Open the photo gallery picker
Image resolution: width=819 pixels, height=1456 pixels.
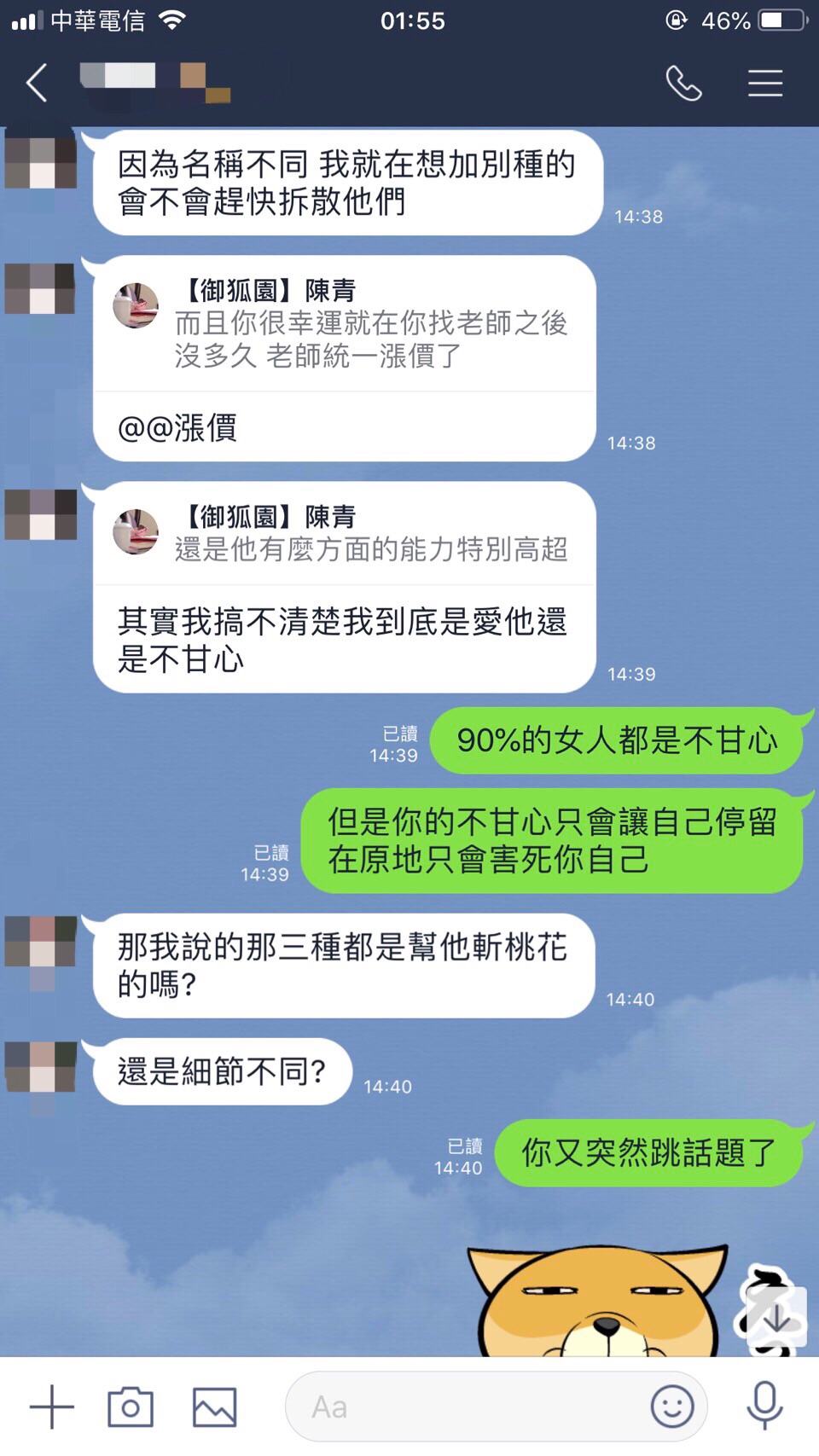pos(214,1407)
